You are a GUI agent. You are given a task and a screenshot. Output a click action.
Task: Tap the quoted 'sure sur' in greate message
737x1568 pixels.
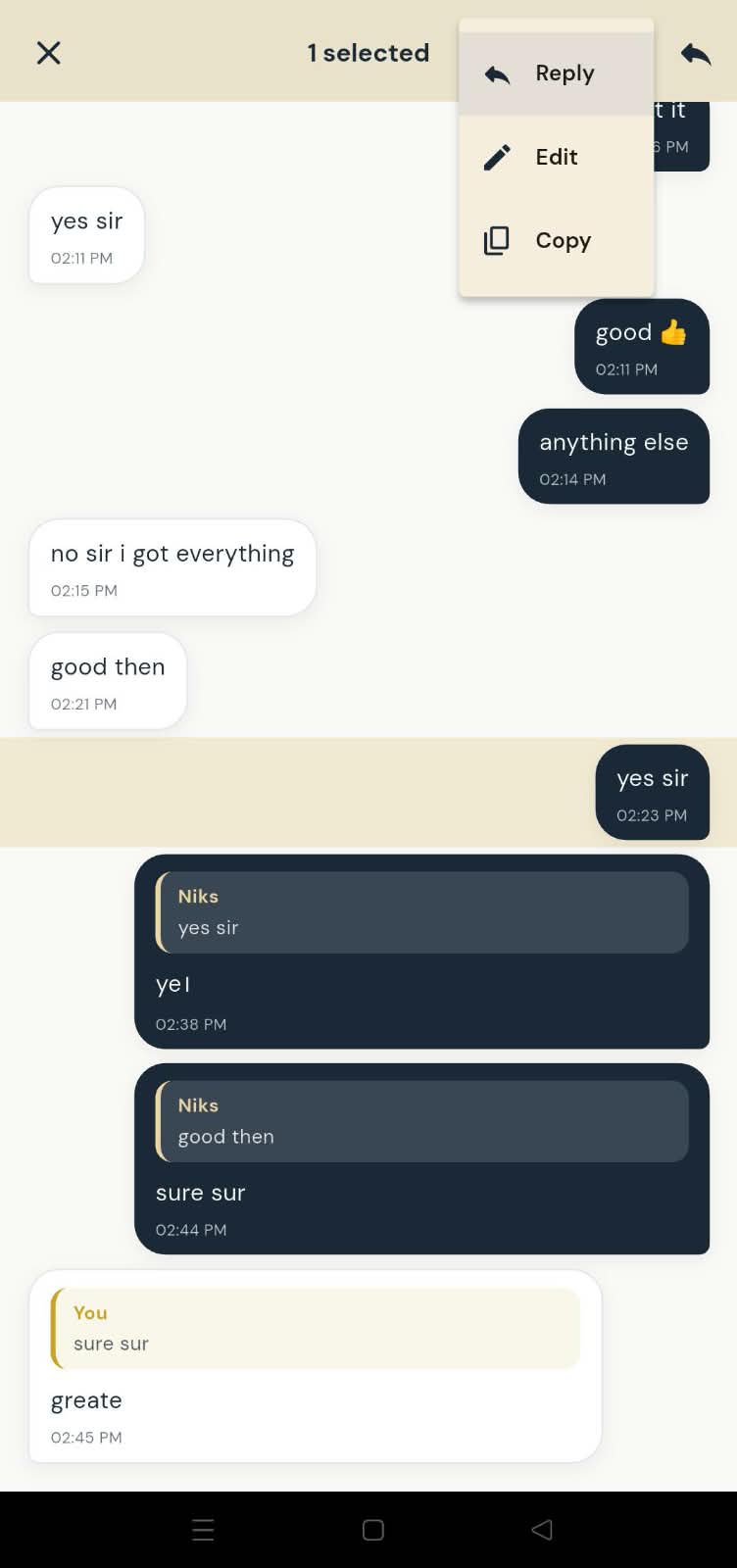(316, 1328)
